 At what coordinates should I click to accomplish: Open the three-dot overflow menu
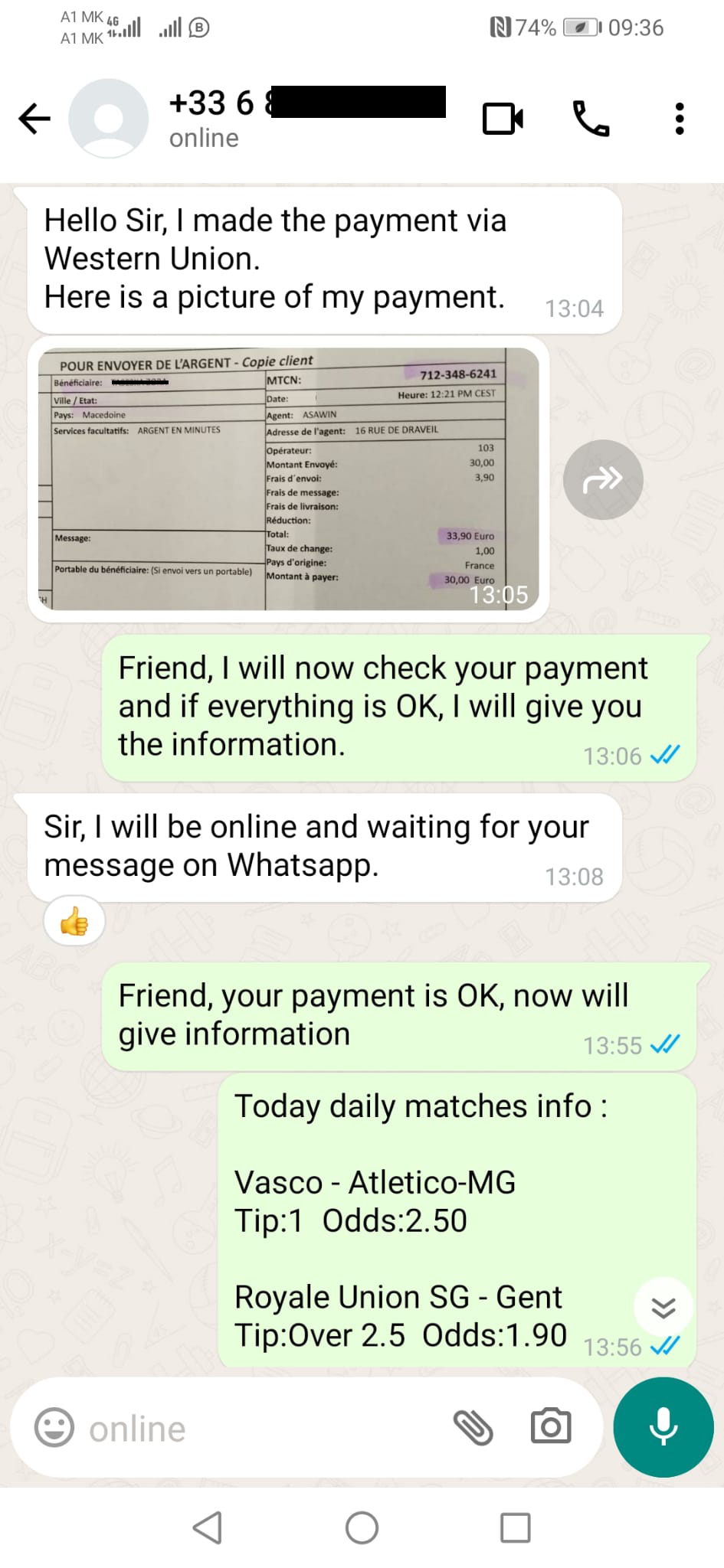(679, 119)
